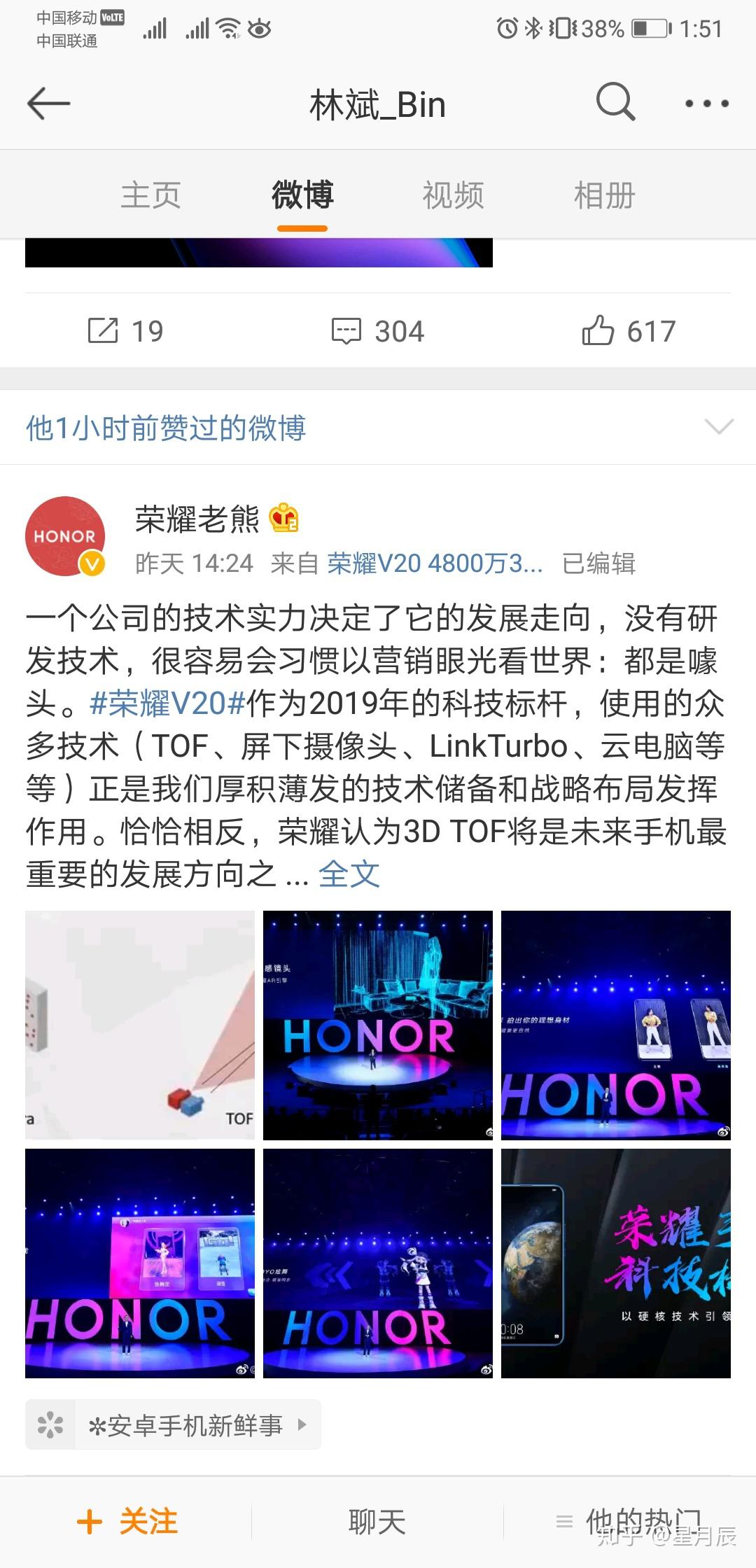756x1568 pixels.
Task: Repost the post with 19 shares
Action: 126,331
